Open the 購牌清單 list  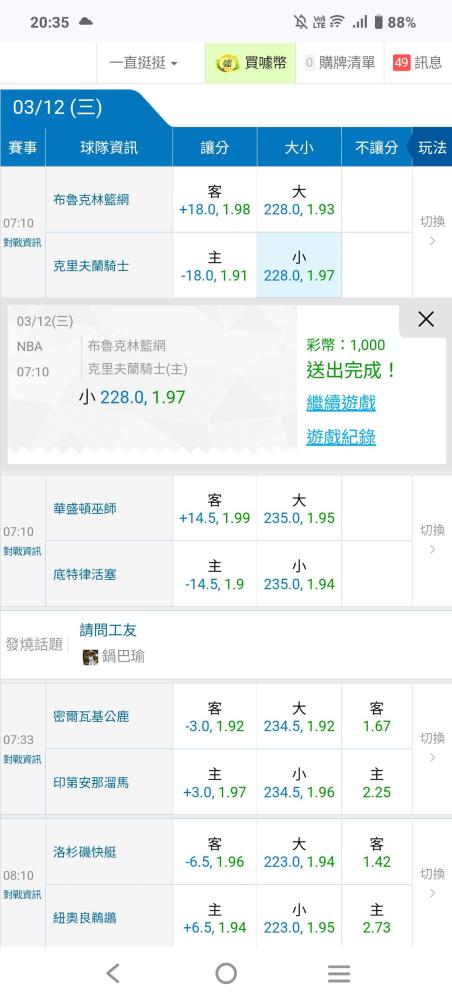pos(340,62)
